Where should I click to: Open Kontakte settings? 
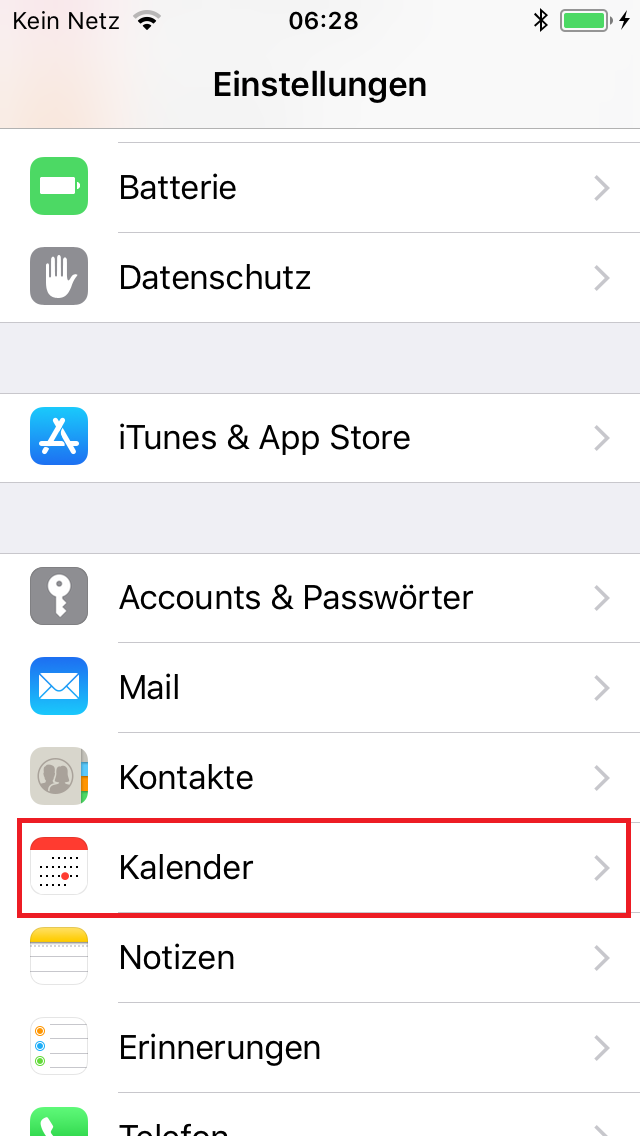pos(320,777)
